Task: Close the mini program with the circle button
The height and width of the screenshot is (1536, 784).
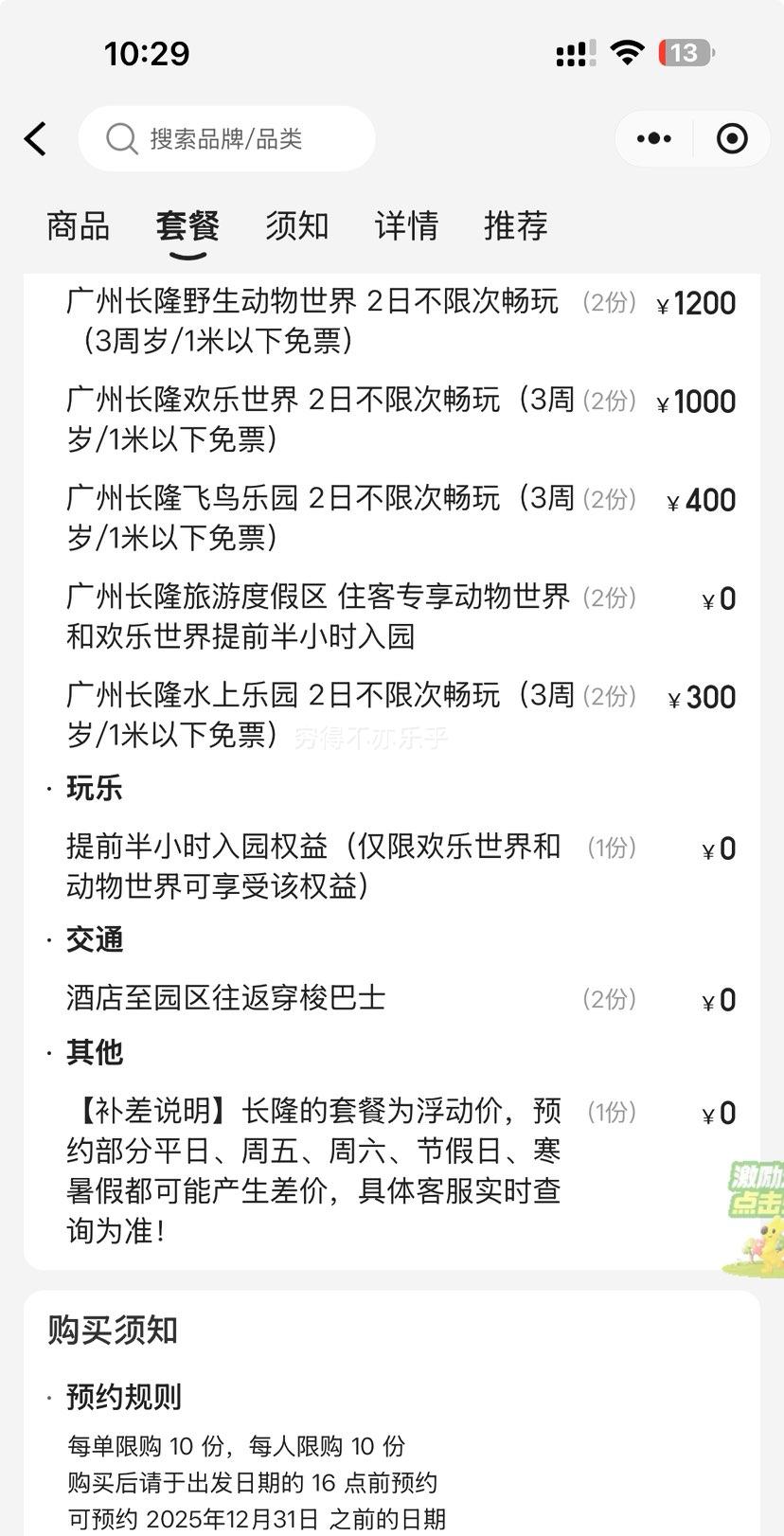Action: pyautogui.click(x=732, y=139)
